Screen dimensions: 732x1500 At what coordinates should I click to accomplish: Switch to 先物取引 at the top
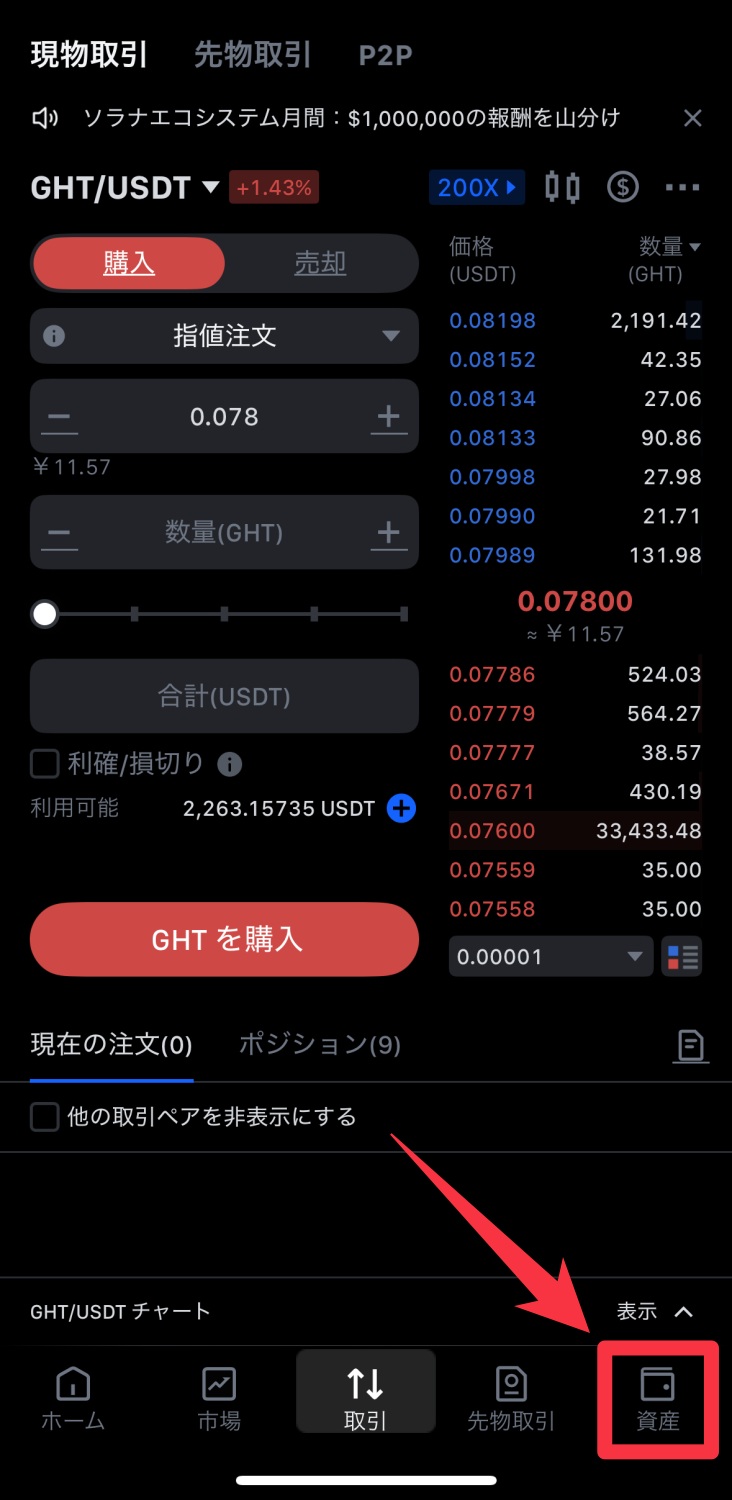tap(253, 54)
